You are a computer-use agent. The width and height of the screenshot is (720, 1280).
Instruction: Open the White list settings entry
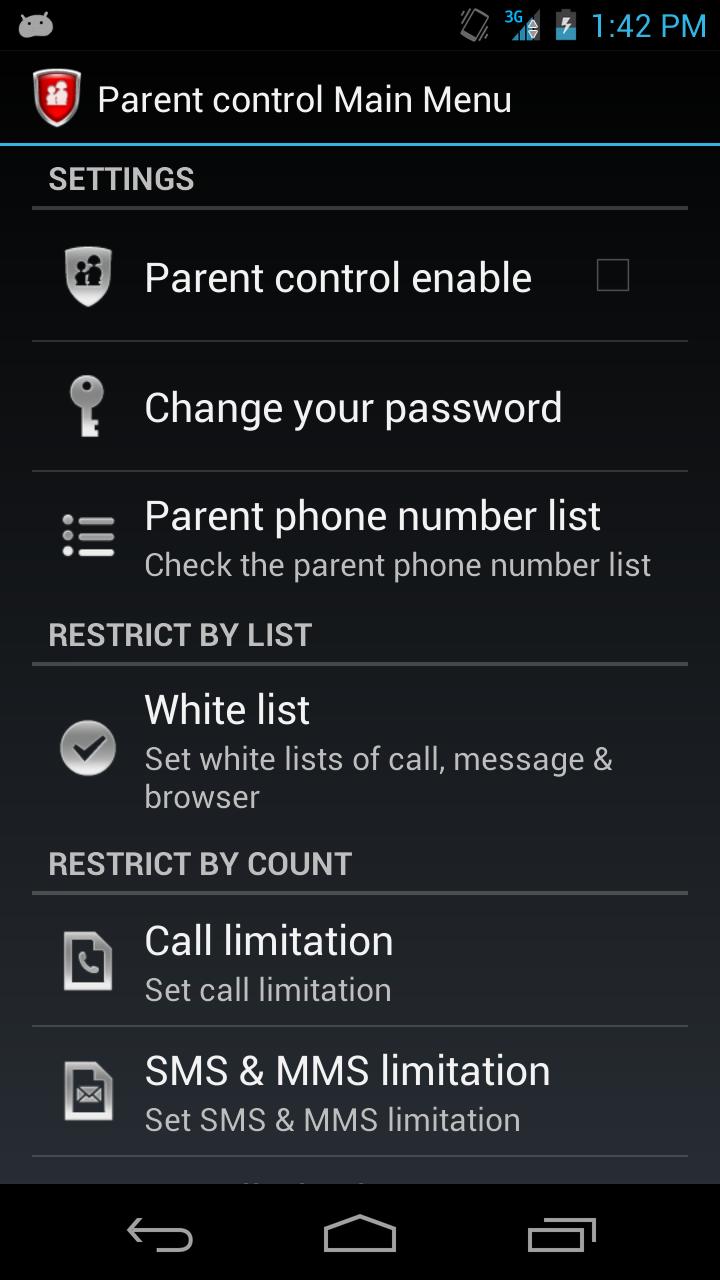tap(360, 748)
